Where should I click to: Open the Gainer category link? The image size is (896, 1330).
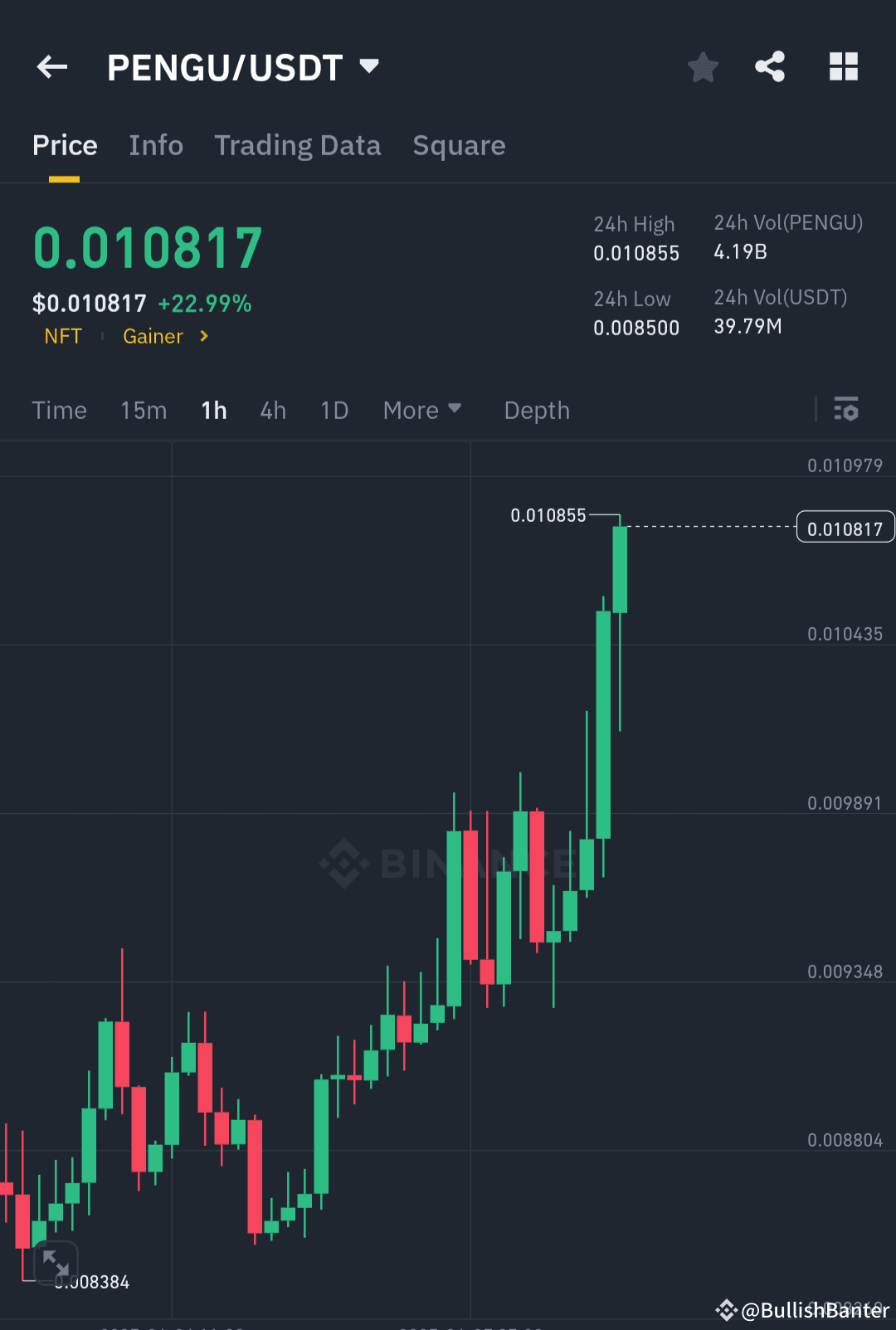[x=153, y=336]
